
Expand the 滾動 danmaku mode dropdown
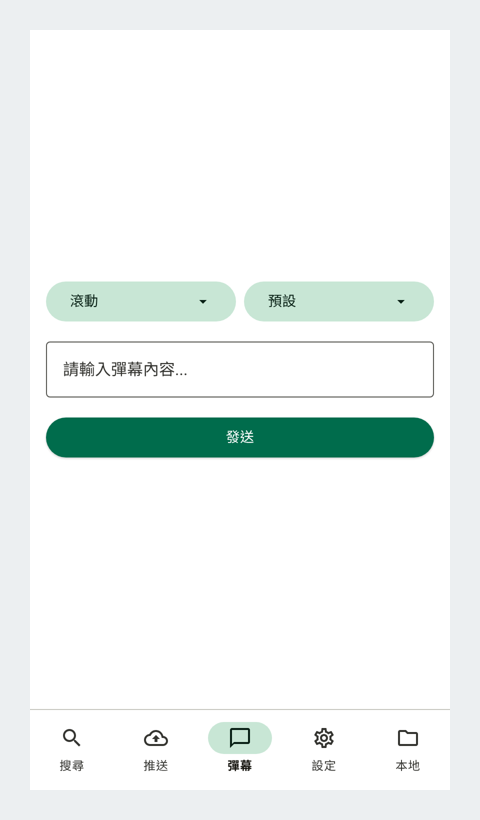[141, 301]
